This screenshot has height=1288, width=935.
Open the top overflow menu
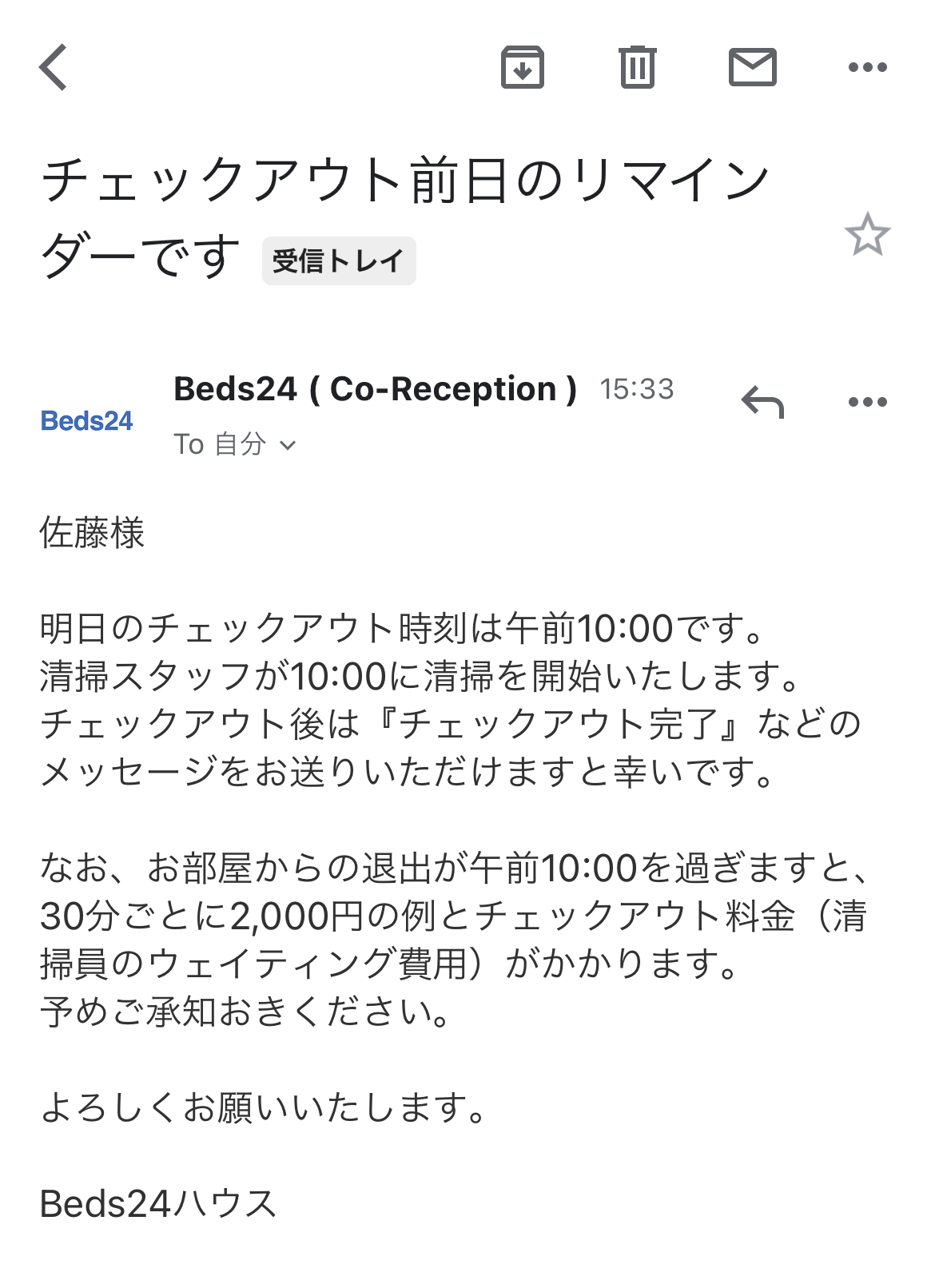[867, 67]
